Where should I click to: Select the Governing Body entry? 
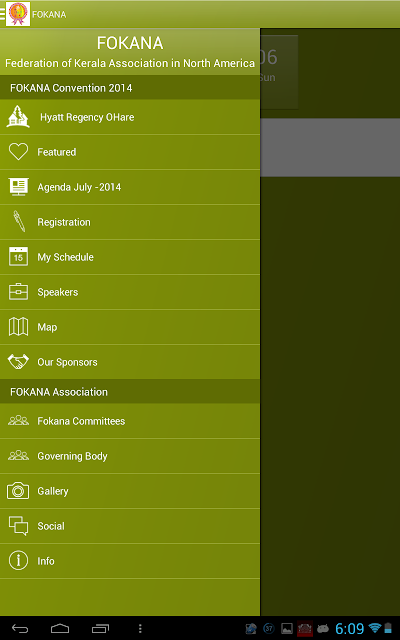(130, 456)
